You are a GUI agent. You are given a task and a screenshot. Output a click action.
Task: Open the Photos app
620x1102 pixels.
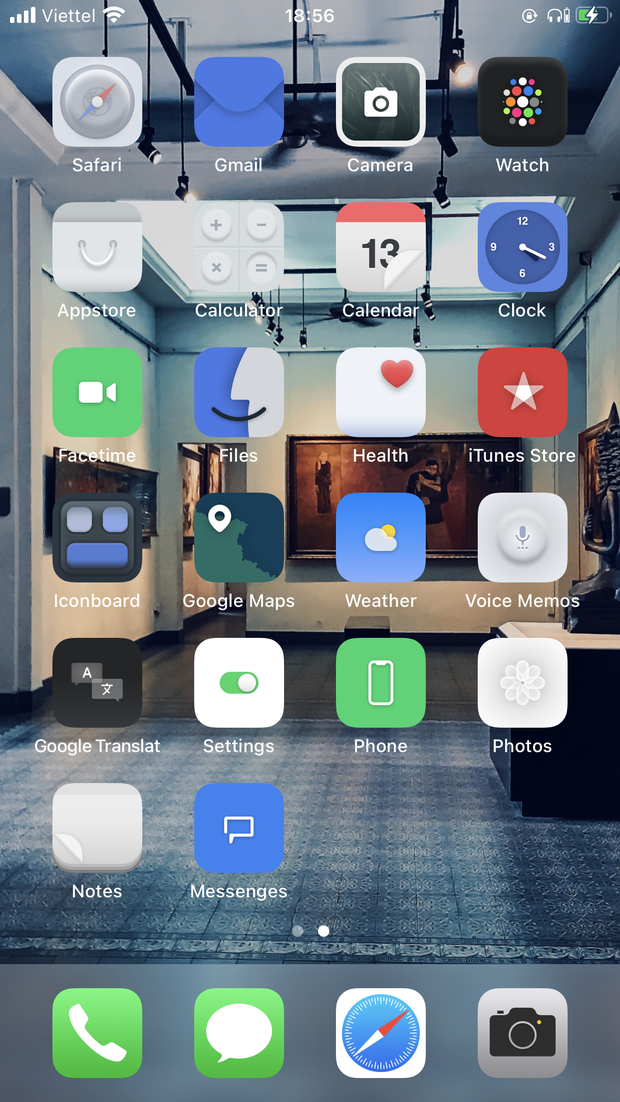(x=522, y=682)
